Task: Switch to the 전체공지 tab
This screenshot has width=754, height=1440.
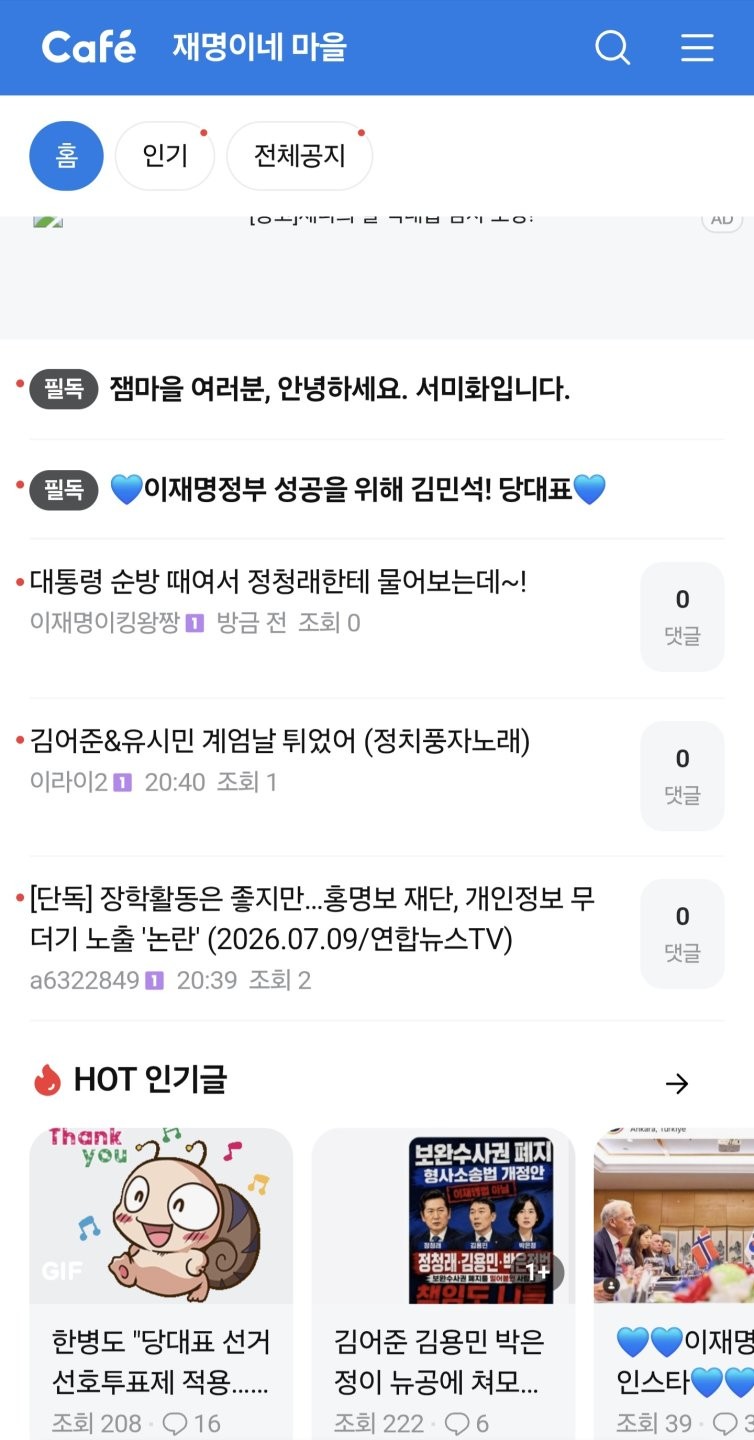Action: [299, 156]
